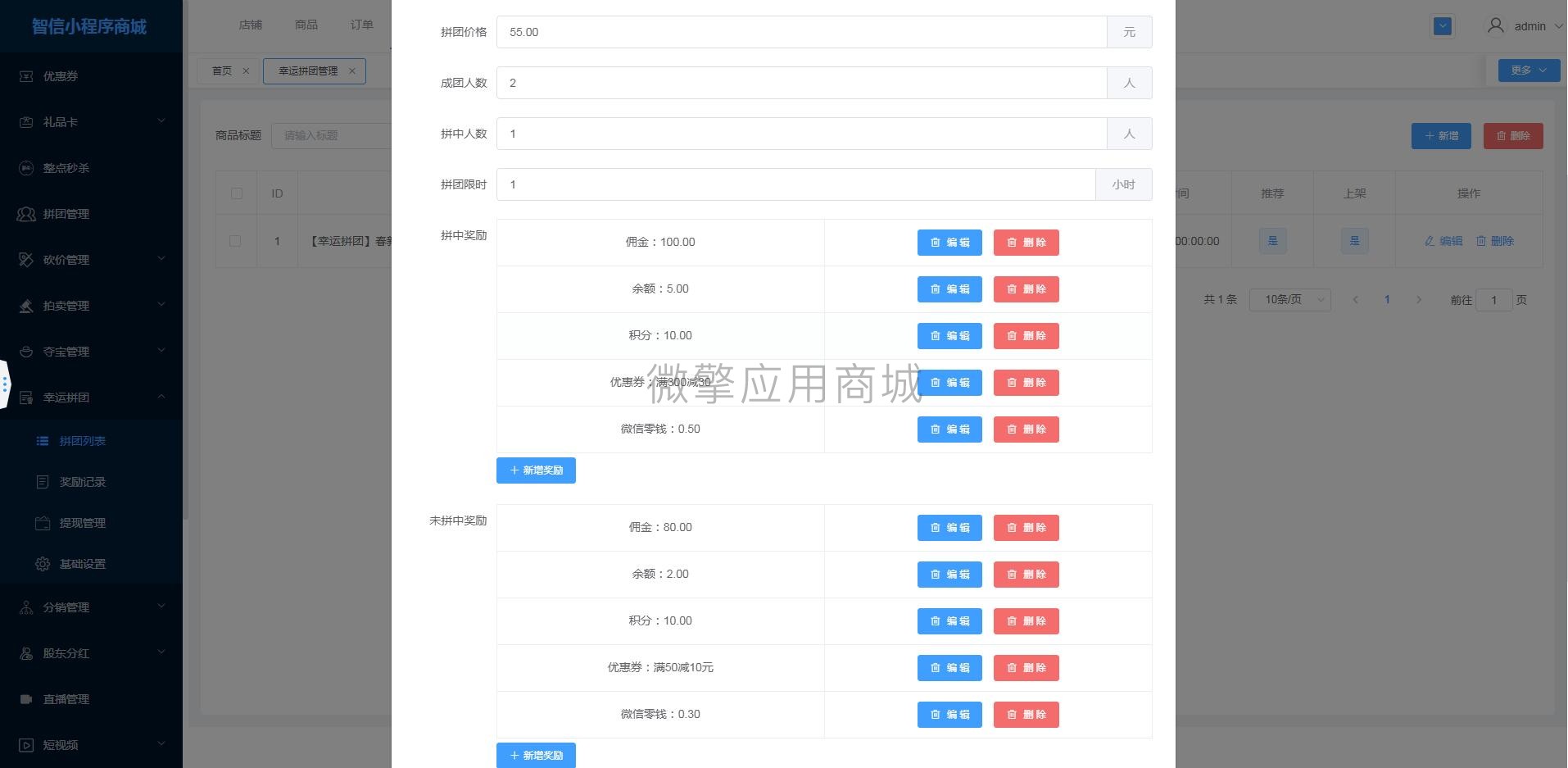The height and width of the screenshot is (768, 1568).
Task: Edit the 拼团价格 field showing 55.00
Action: point(801,32)
